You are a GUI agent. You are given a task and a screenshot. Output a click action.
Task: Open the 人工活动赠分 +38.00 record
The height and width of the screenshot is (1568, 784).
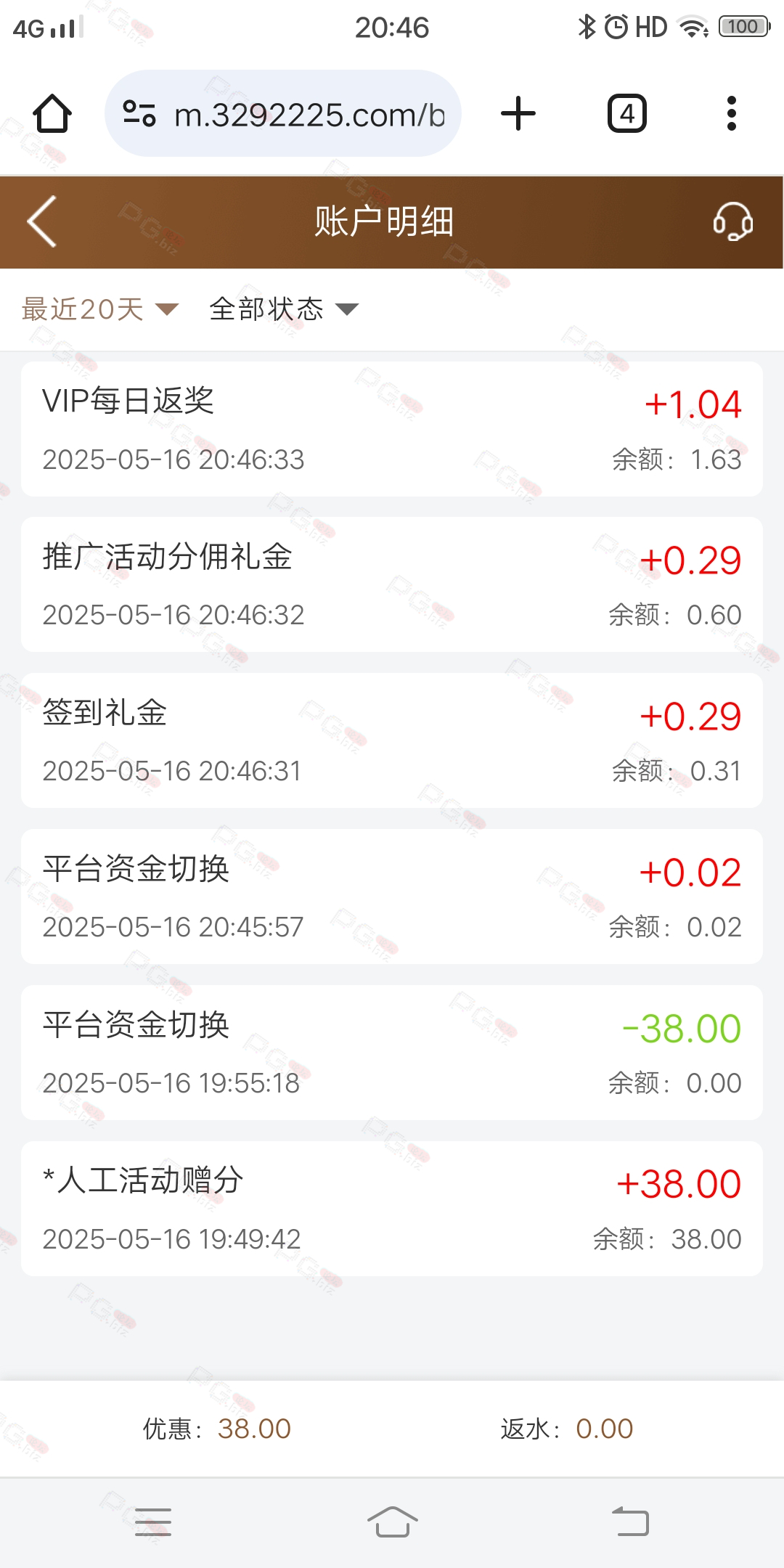pos(392,1209)
